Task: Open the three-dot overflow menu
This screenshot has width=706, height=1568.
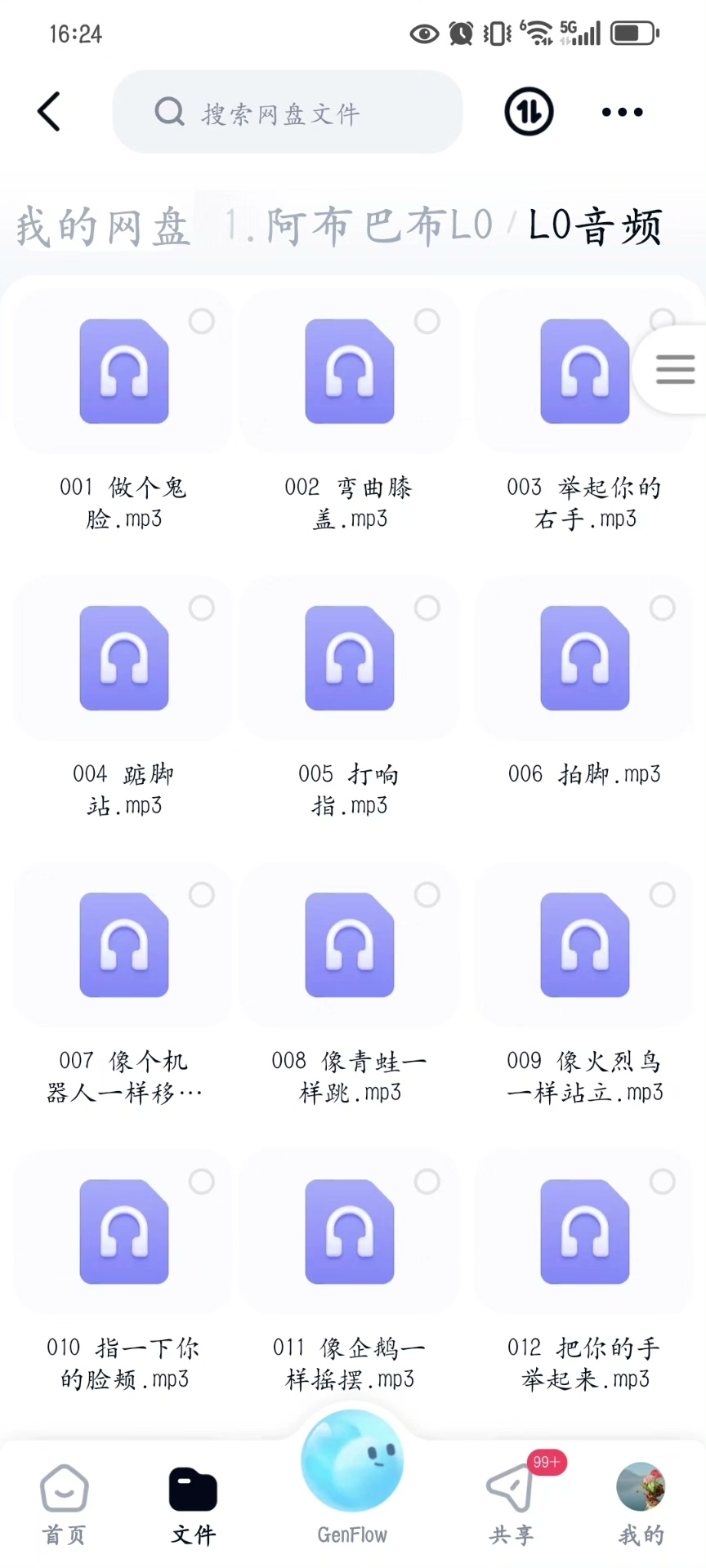Action: [x=622, y=112]
